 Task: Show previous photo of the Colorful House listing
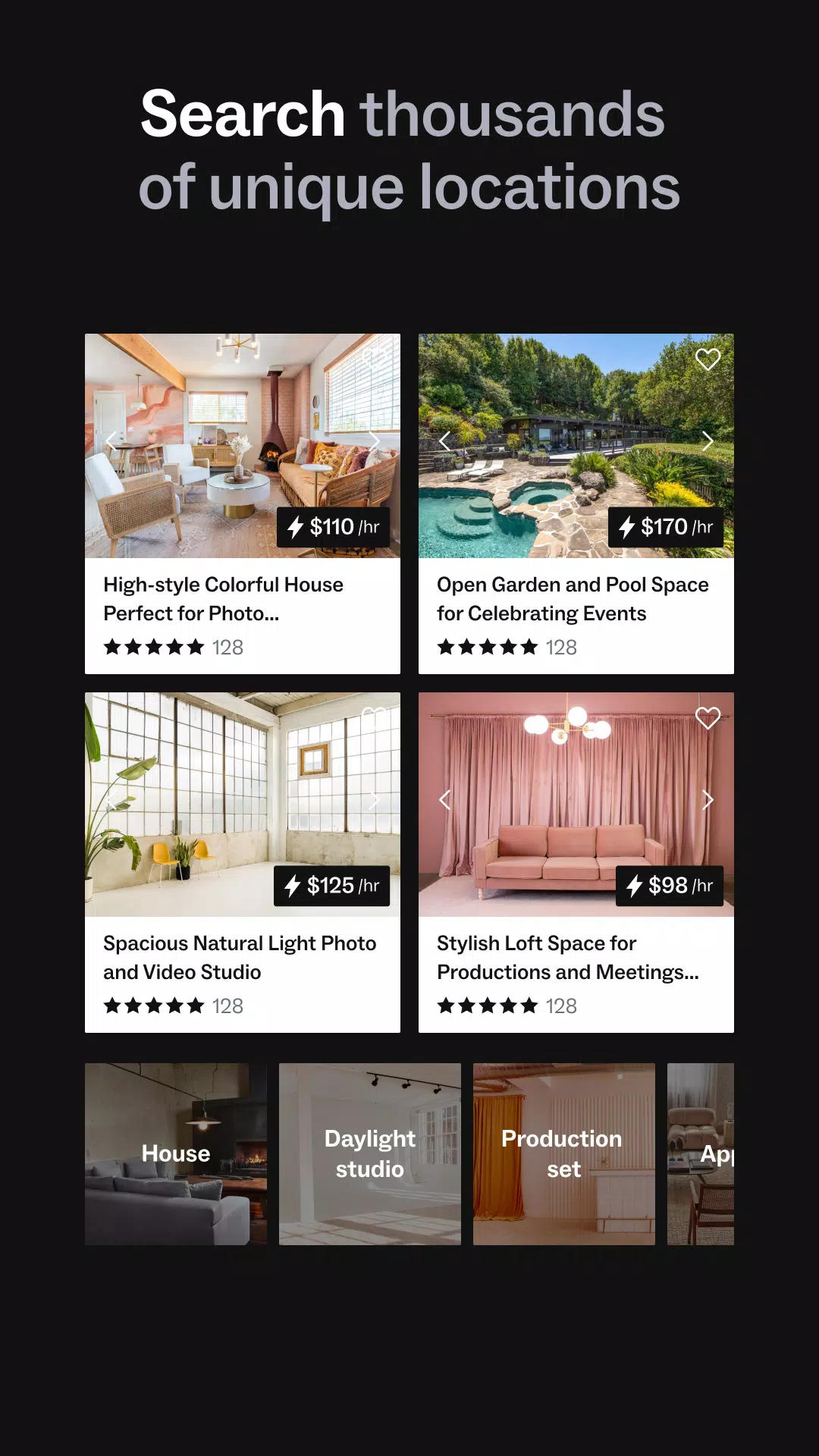pyautogui.click(x=111, y=441)
